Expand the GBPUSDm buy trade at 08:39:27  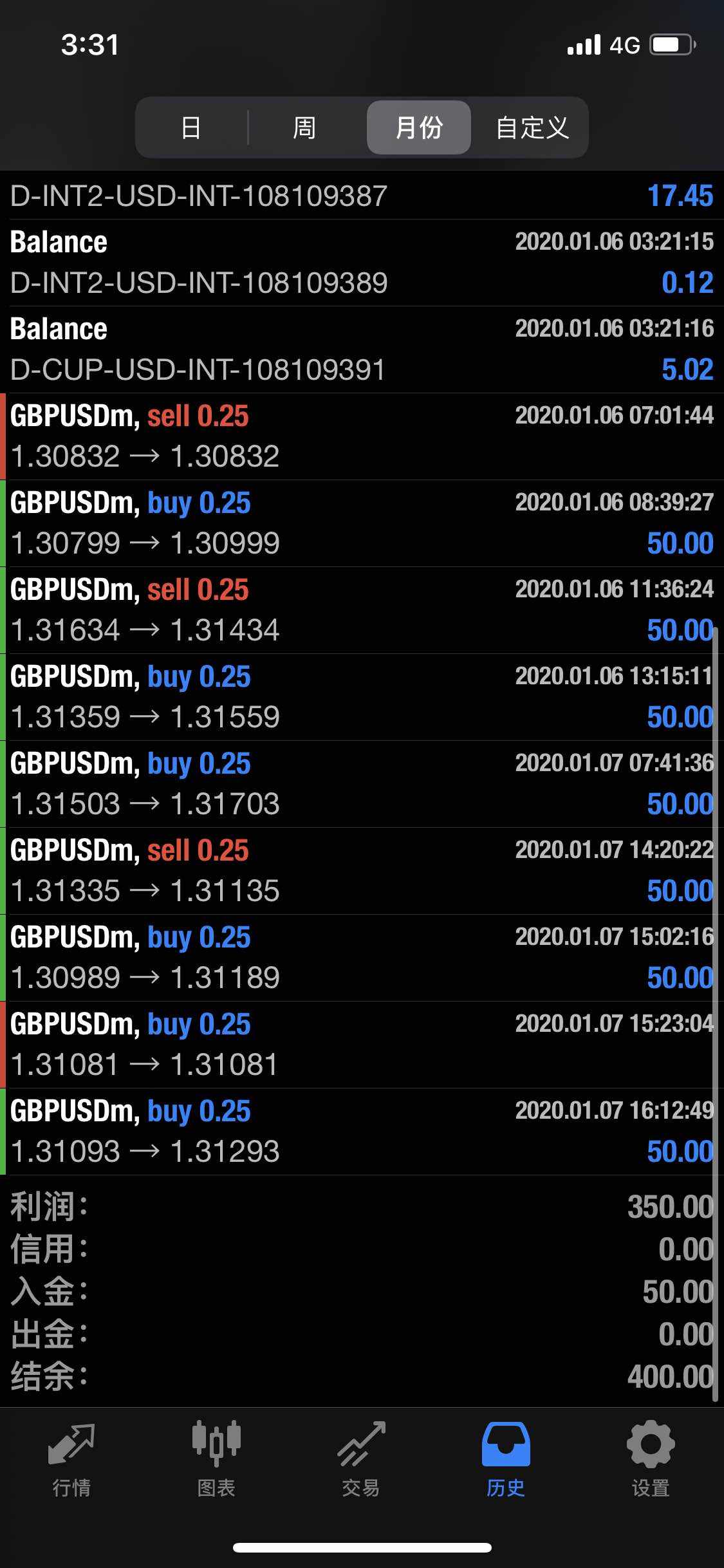coord(362,523)
